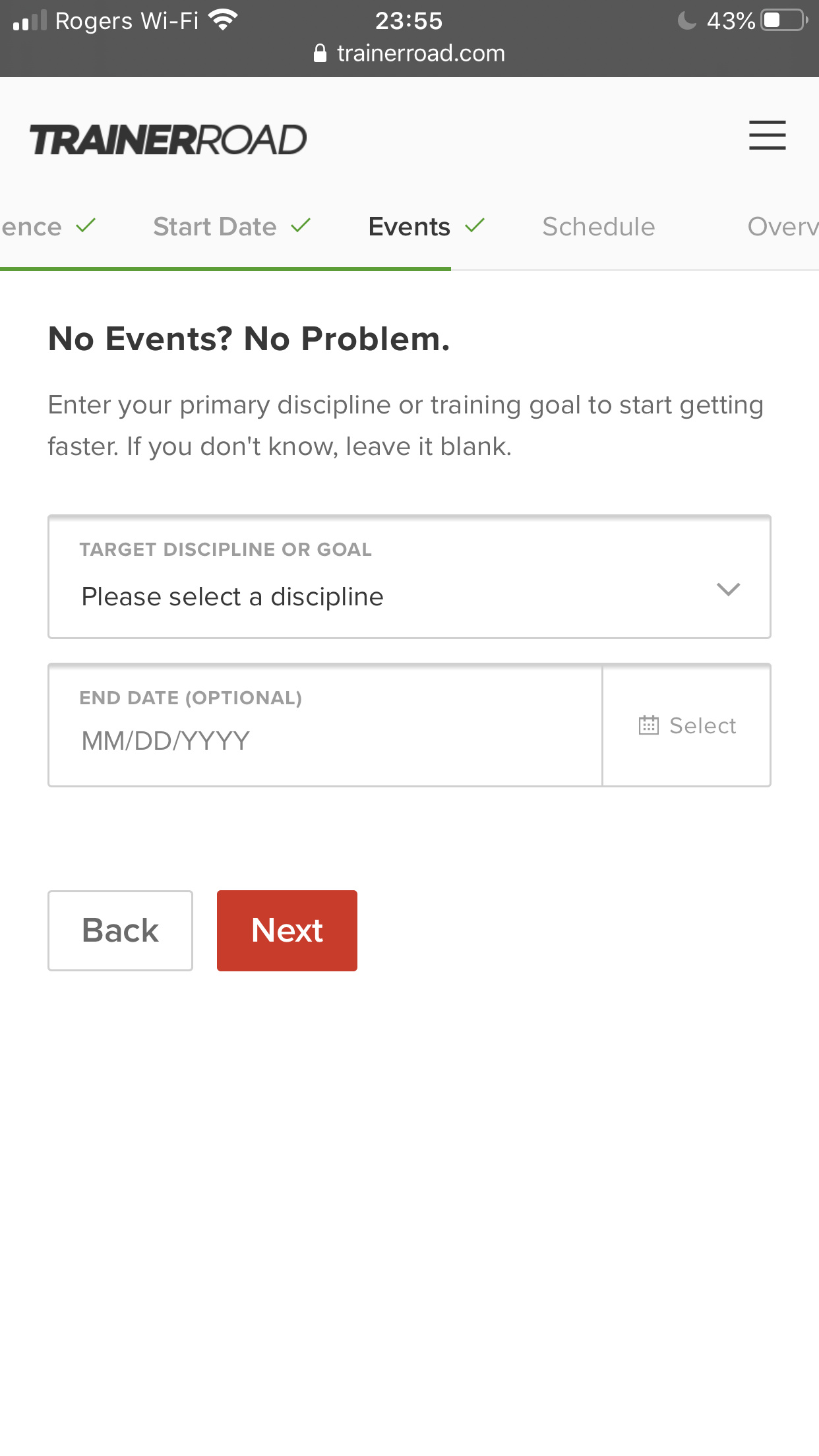Go to the Start Date step
This screenshot has width=819, height=1456.
point(231,226)
